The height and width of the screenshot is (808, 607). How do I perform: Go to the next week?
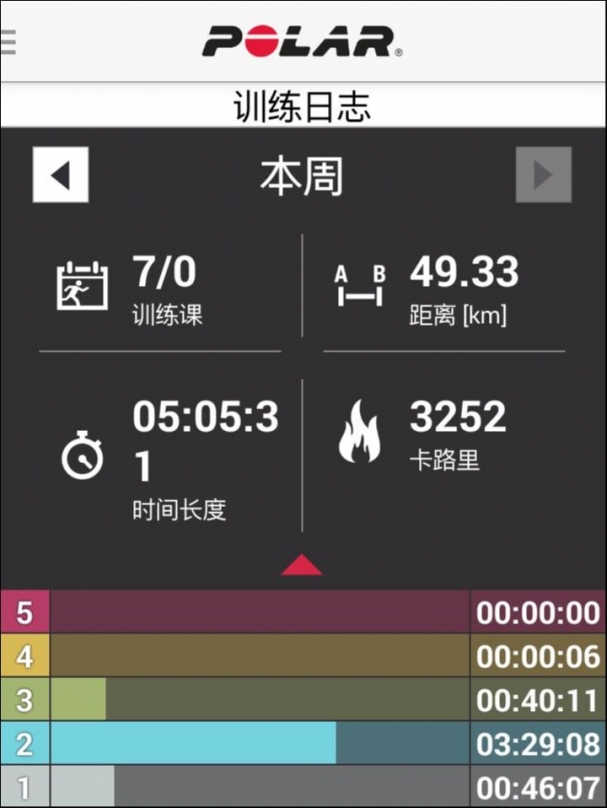click(x=543, y=175)
